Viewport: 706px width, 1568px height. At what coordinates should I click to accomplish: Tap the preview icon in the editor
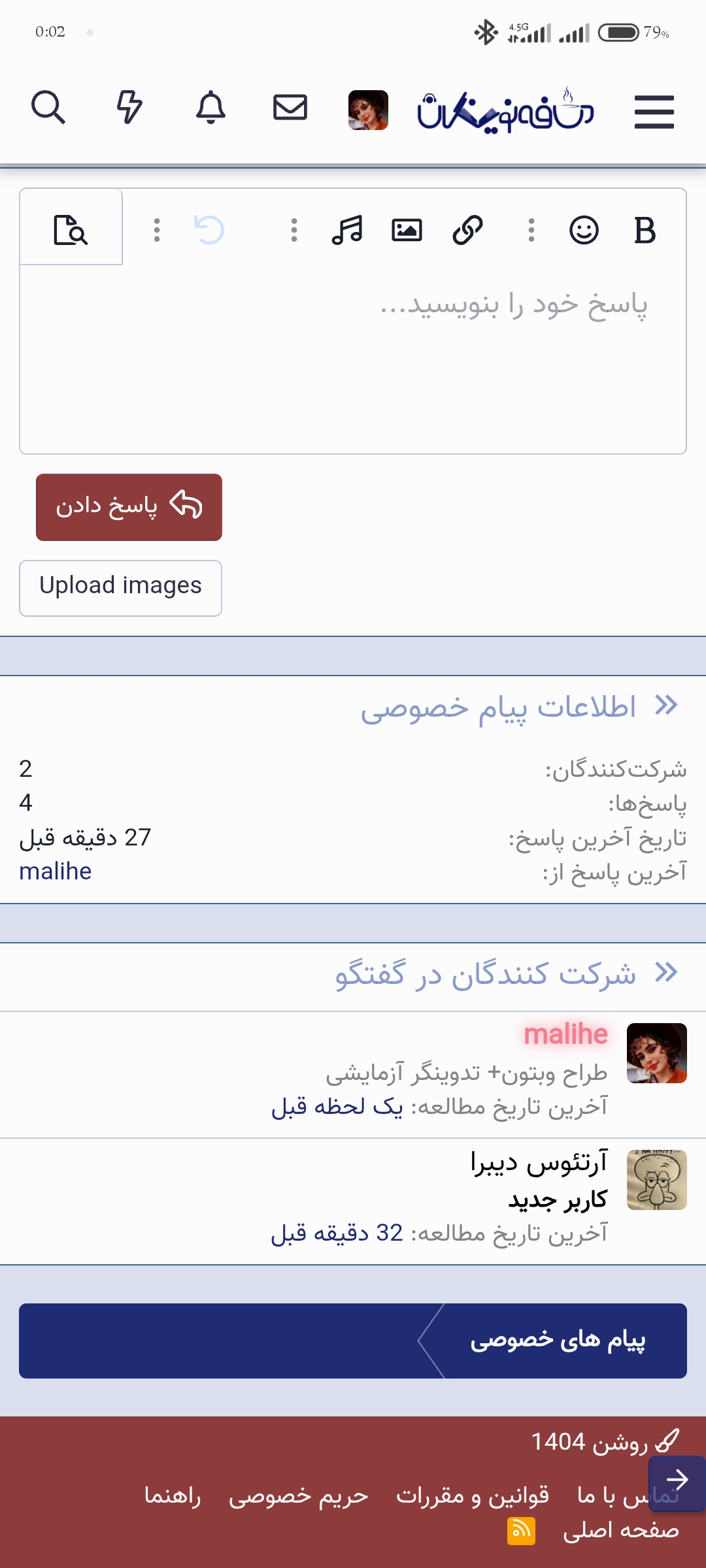(71, 230)
